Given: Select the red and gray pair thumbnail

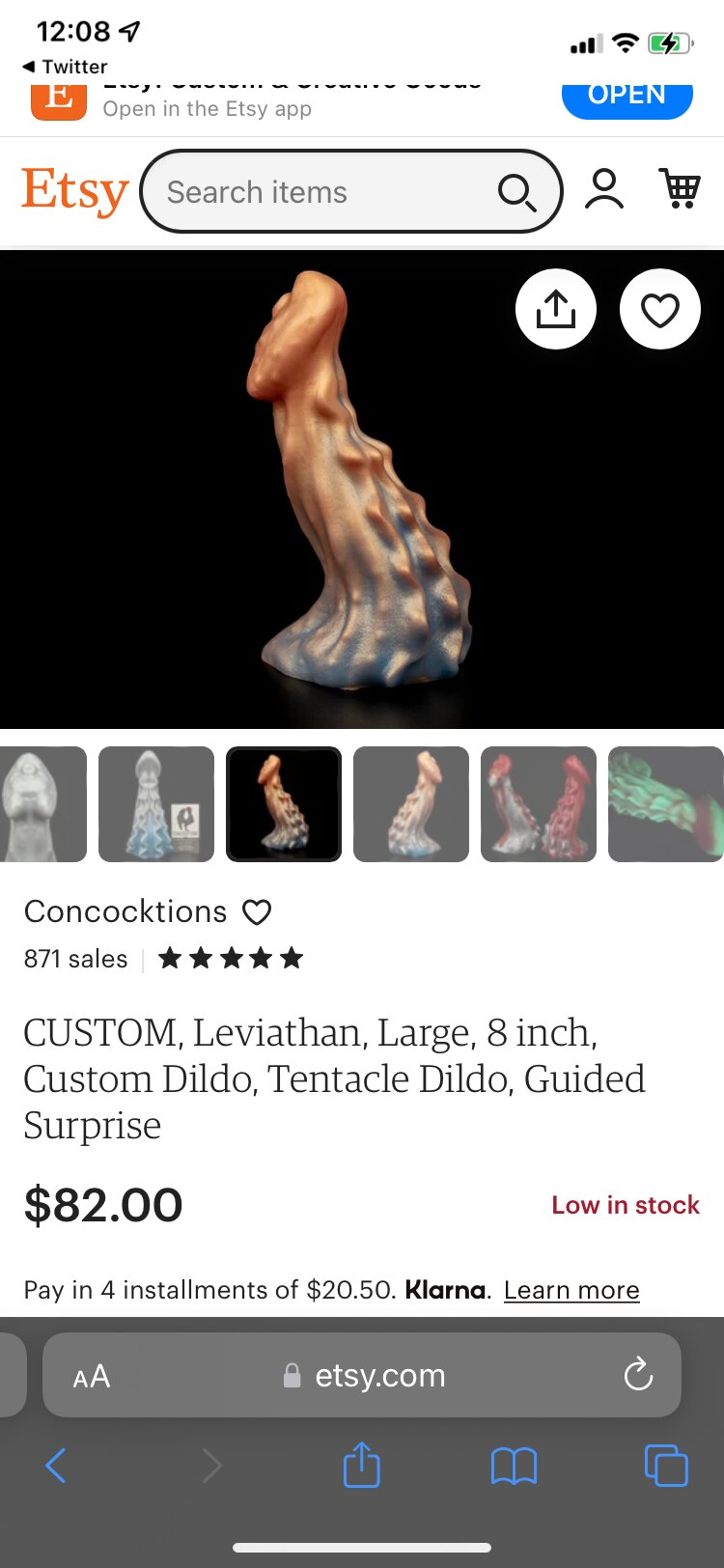Looking at the screenshot, I should [x=539, y=803].
